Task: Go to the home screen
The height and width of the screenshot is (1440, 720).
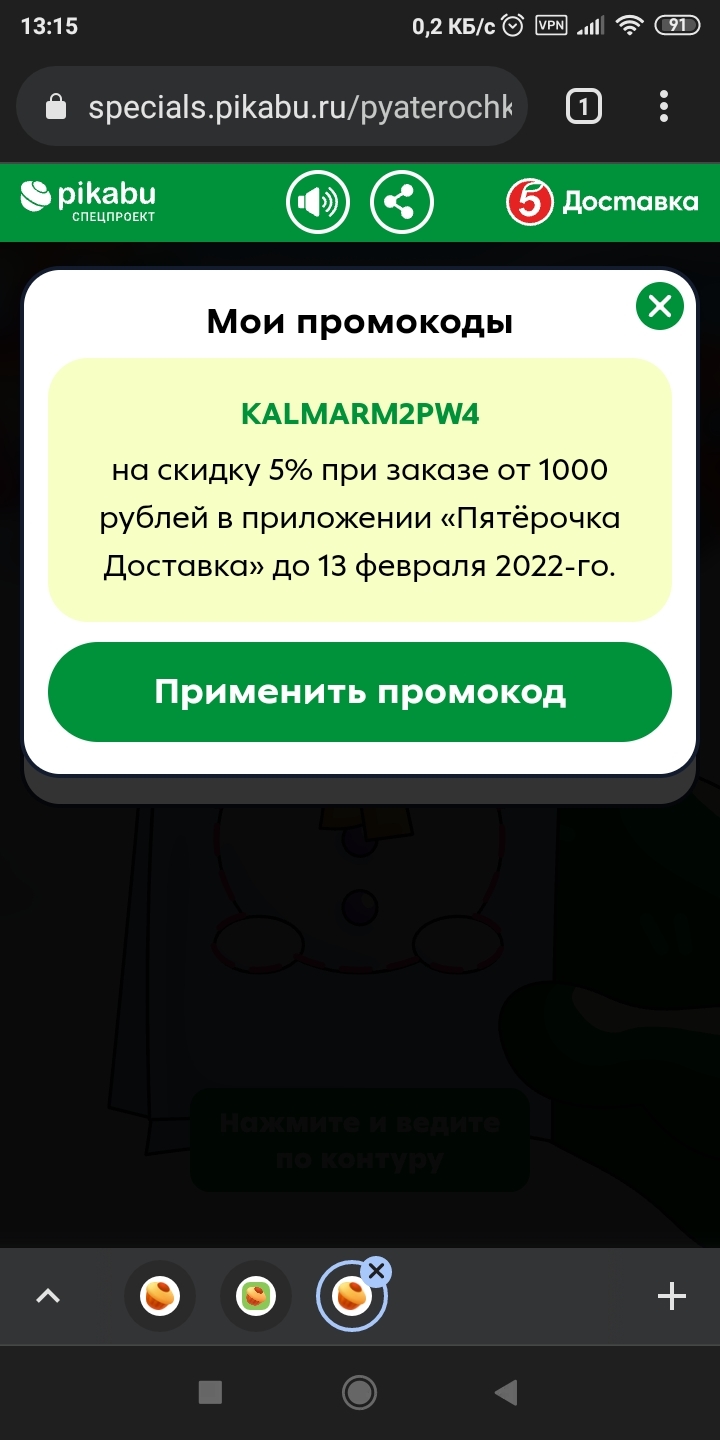Action: coord(359,1392)
